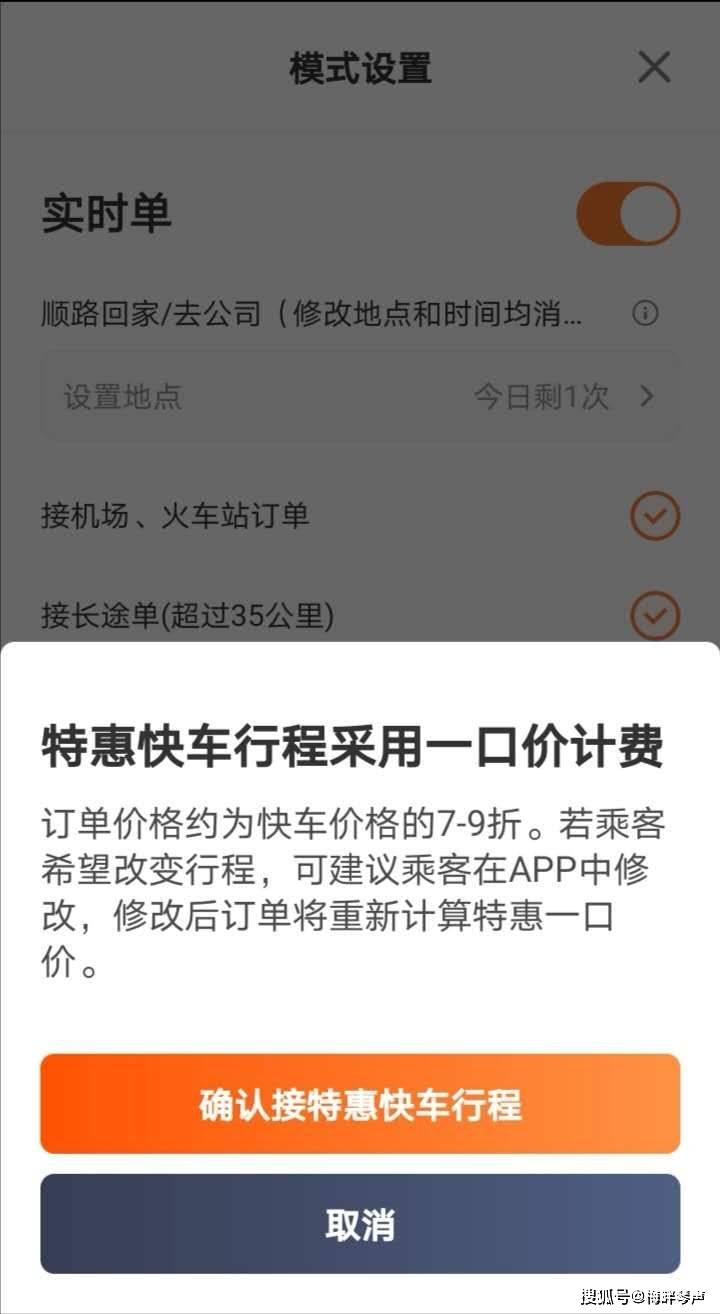The image size is (720, 1314).
Task: Open info about 顺路回家/去公司
Action: [646, 314]
